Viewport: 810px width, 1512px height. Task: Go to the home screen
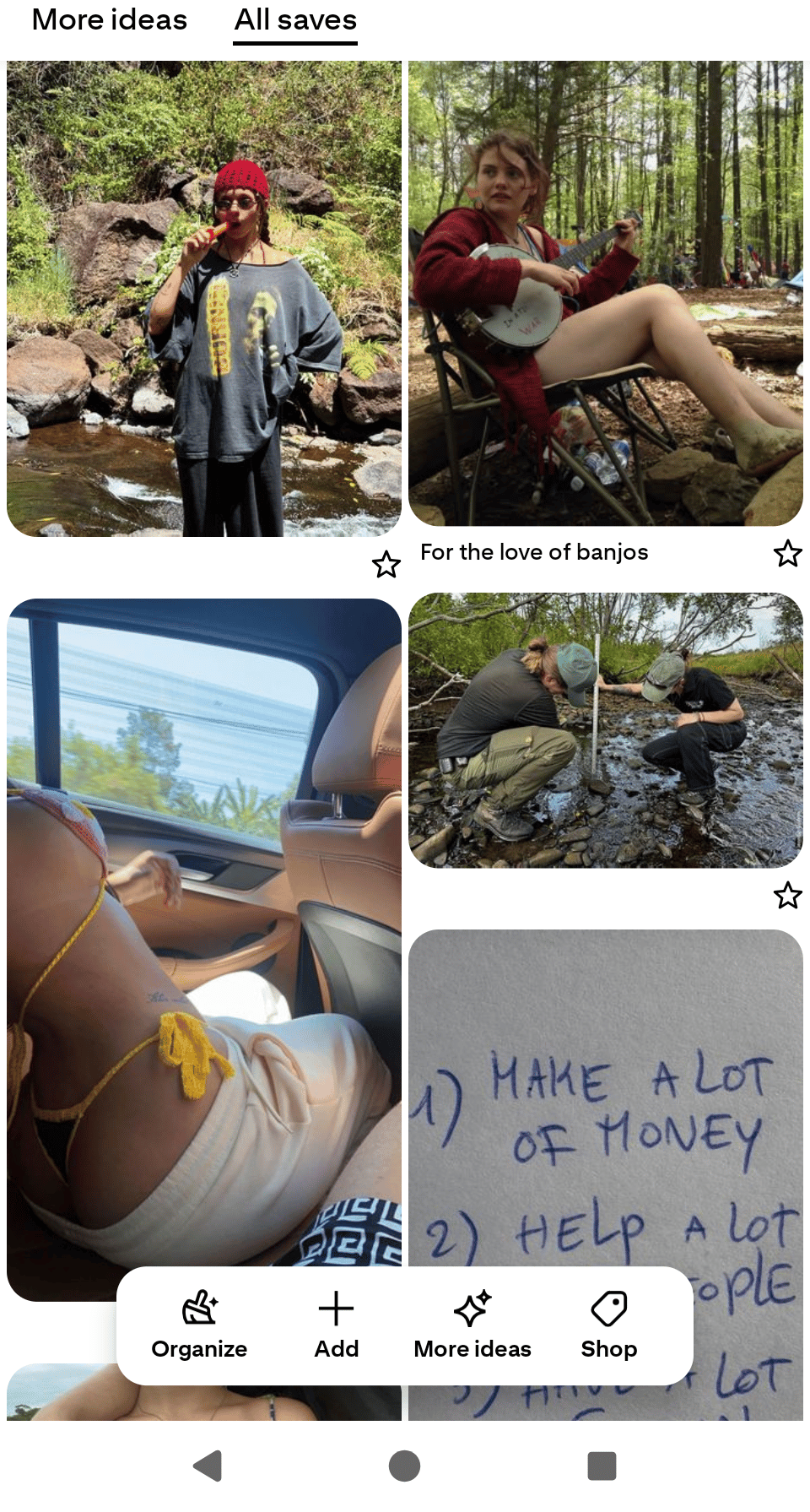coord(405,1466)
